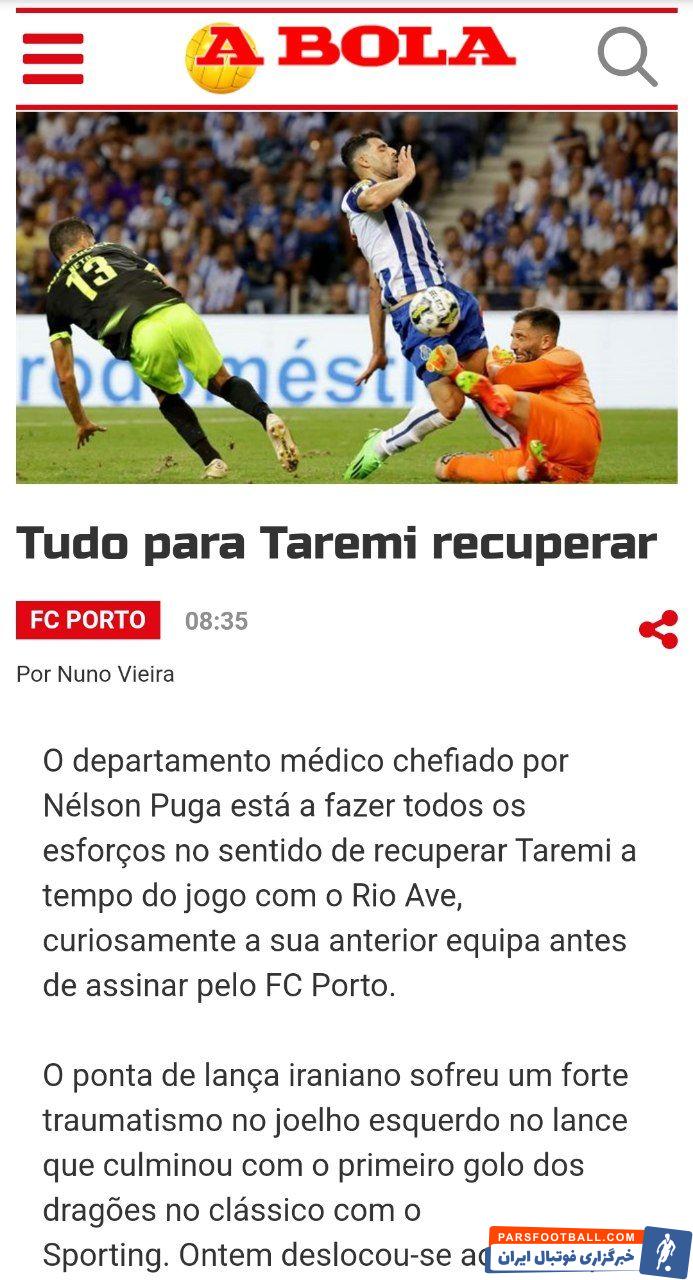
Task: Open the search magnifier
Action: coord(627,57)
